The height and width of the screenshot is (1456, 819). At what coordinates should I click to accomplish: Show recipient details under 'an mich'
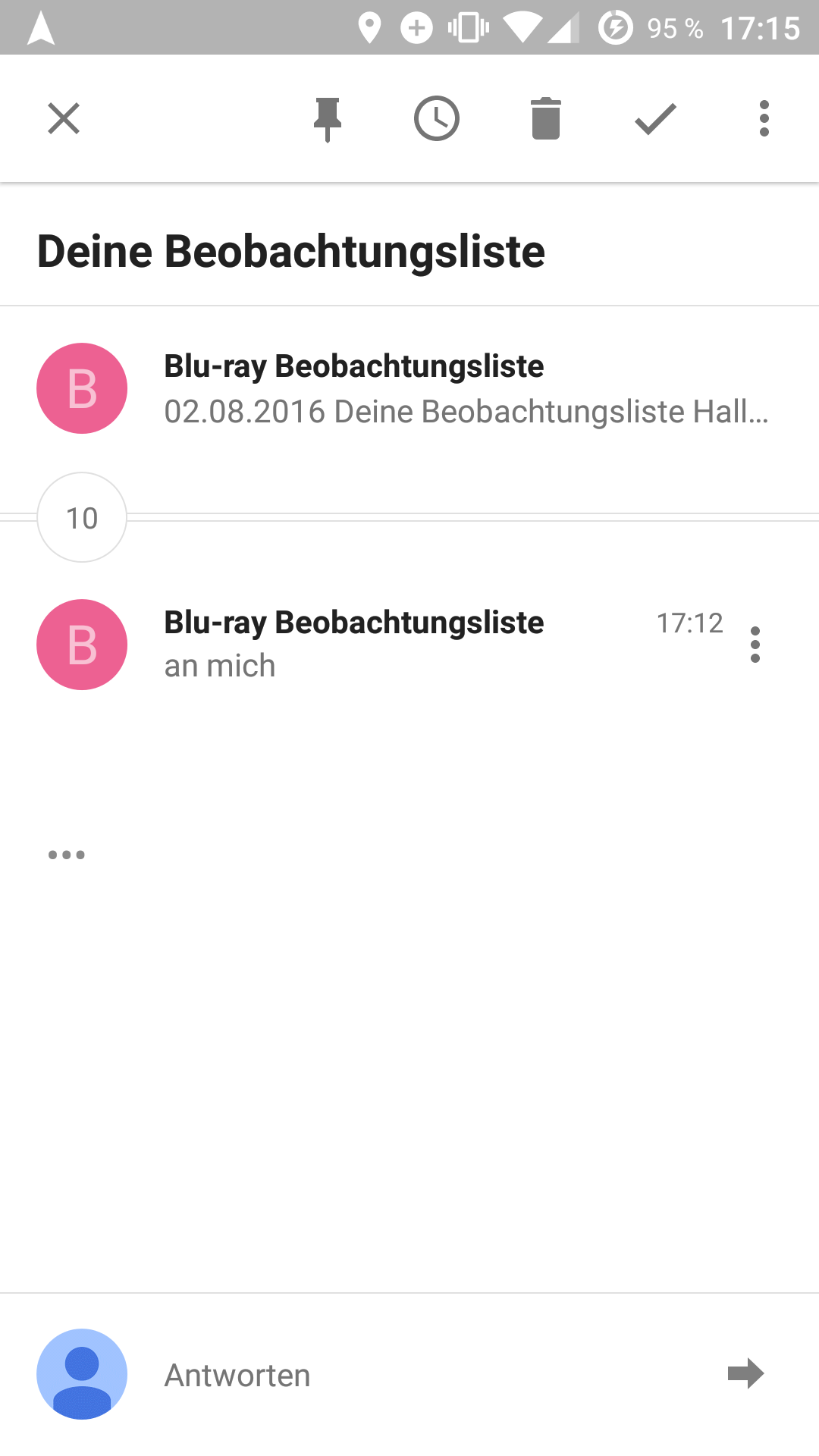(x=220, y=666)
